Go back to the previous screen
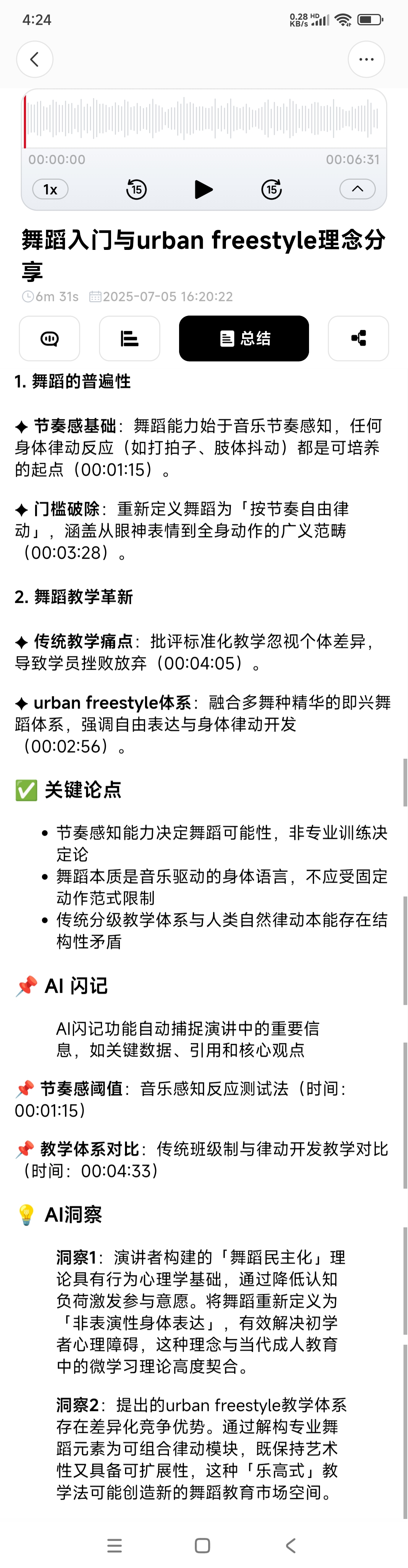This screenshot has width=408, height=1568. point(35,59)
